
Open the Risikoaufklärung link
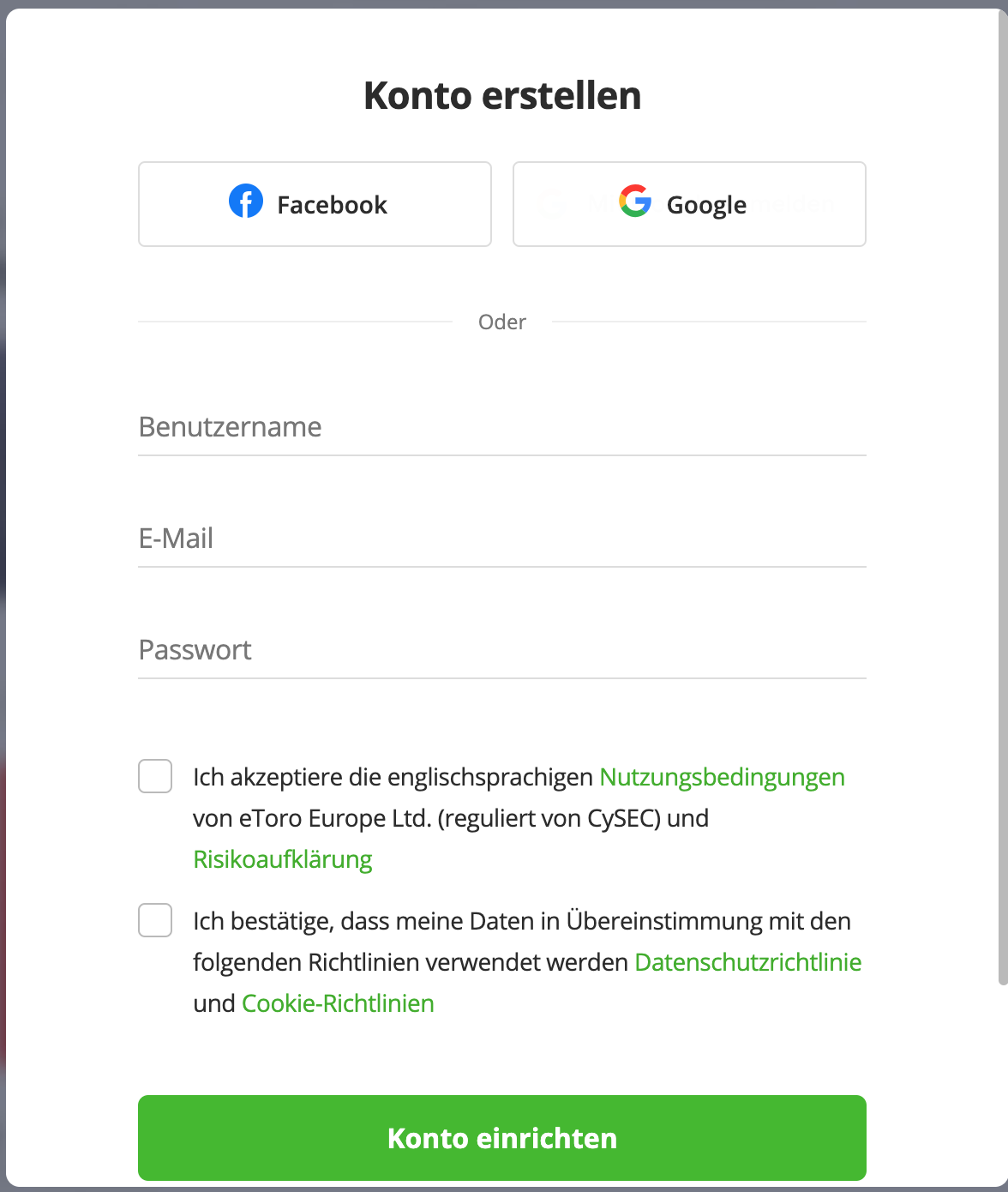pos(282,859)
